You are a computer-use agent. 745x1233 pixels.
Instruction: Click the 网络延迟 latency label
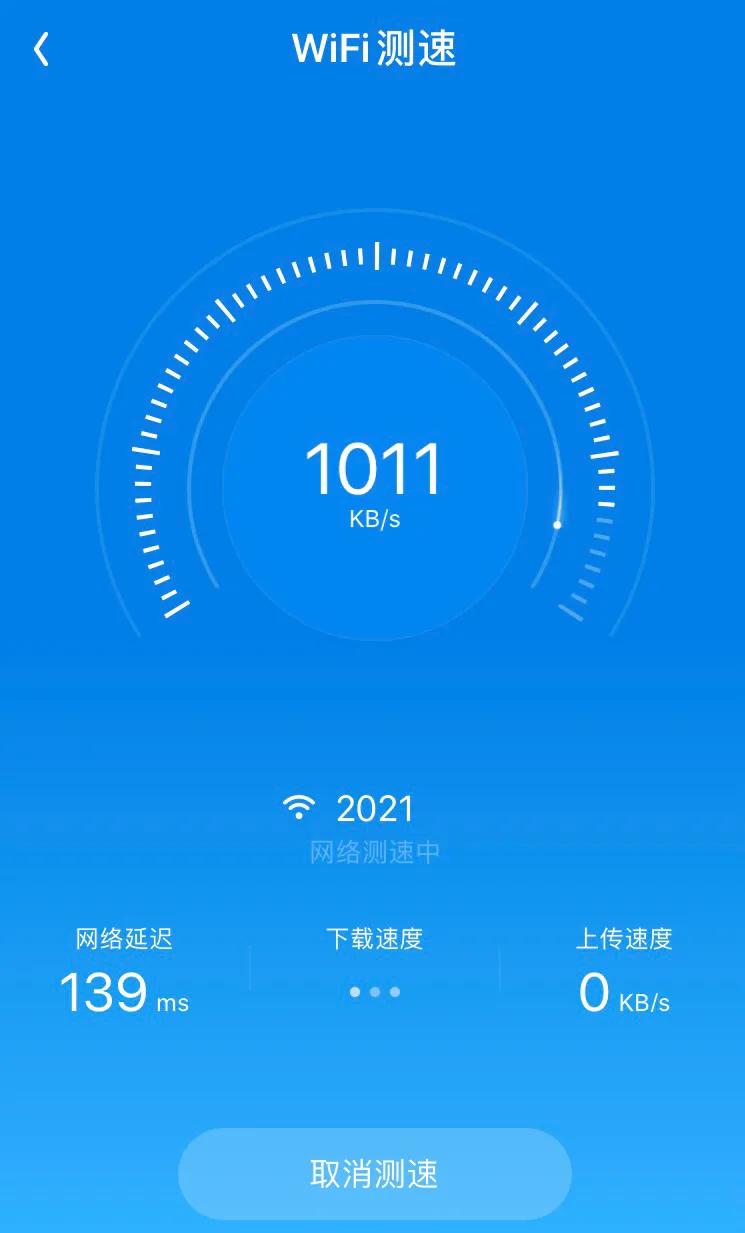click(122, 938)
